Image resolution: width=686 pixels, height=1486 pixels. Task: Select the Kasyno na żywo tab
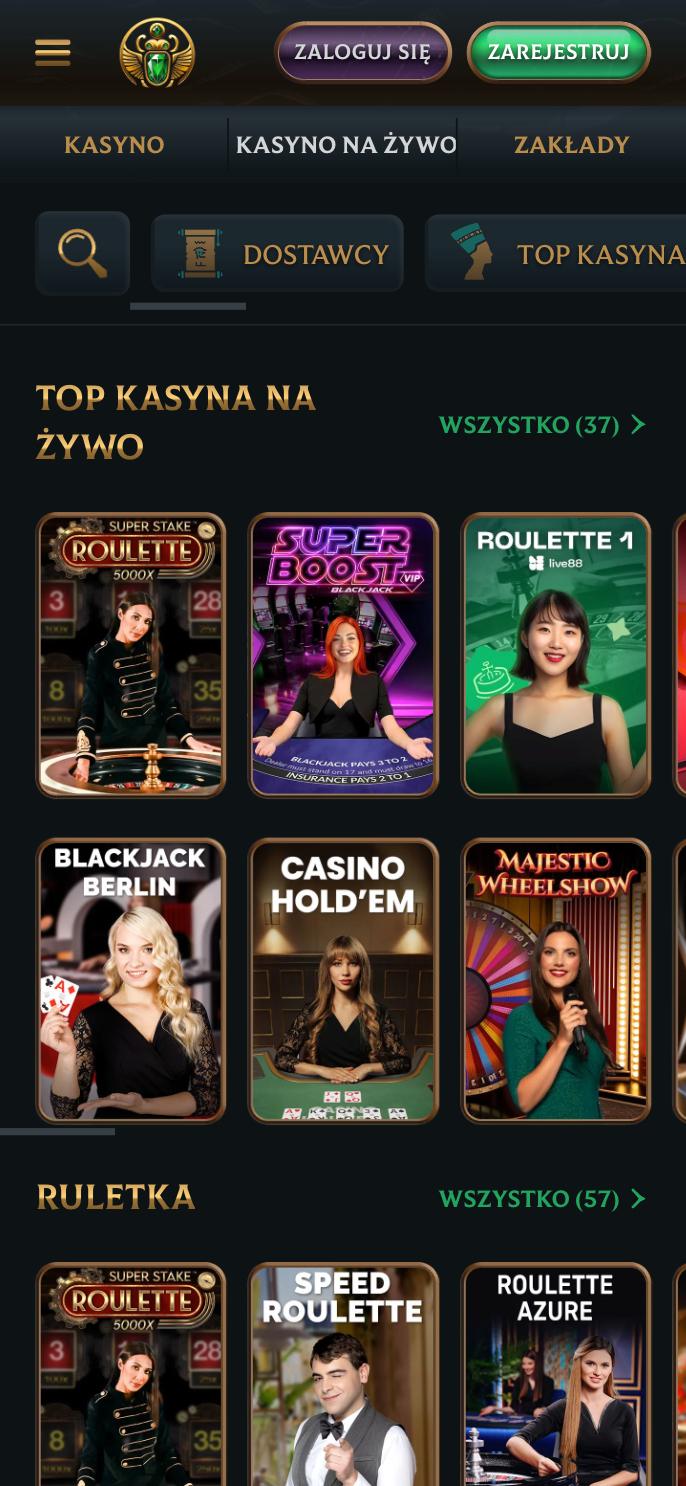coord(345,145)
